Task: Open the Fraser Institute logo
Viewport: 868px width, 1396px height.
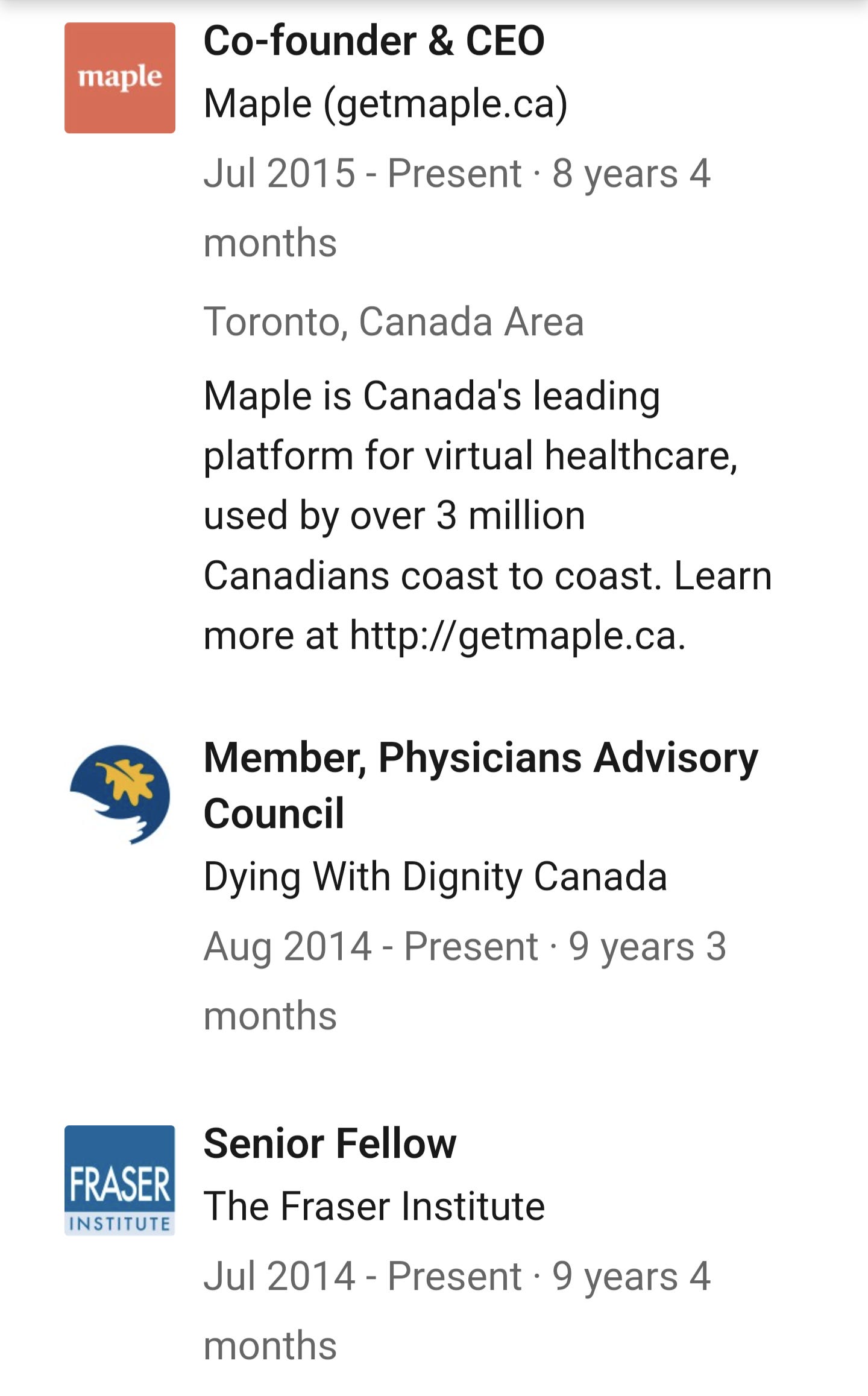Action: click(120, 1180)
